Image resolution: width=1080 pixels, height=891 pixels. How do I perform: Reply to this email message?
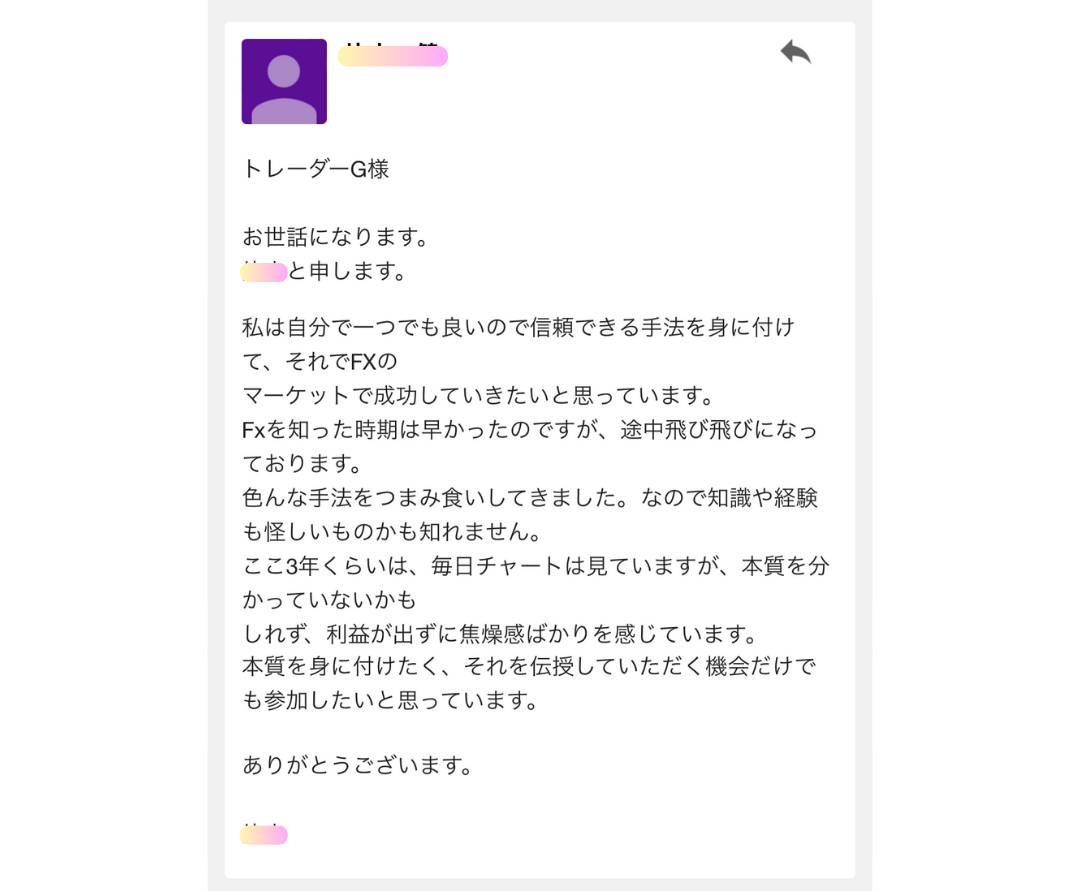[795, 52]
